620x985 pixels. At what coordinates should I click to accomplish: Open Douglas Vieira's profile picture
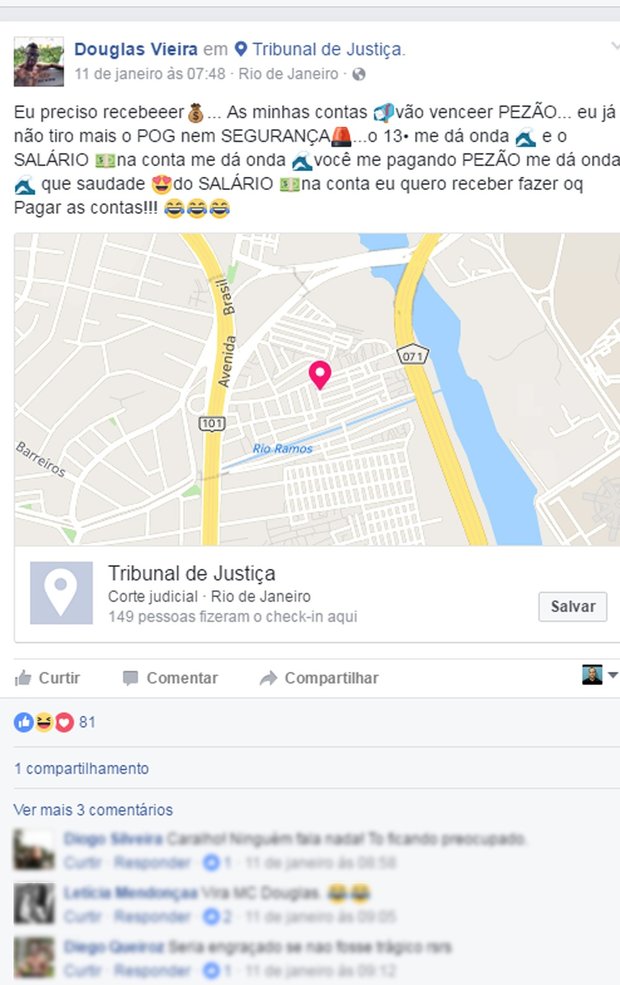point(39,61)
